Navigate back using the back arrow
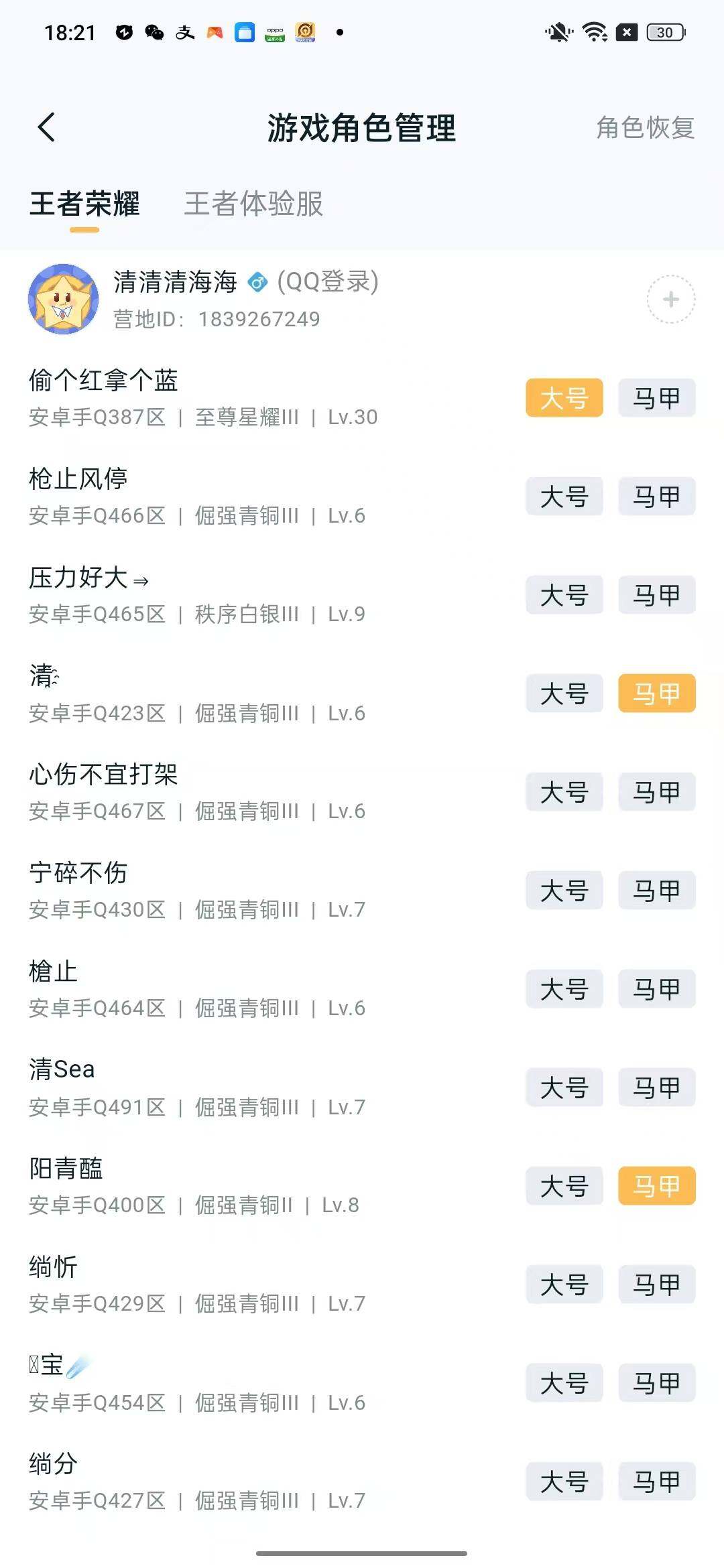This screenshot has width=724, height=1568. (47, 126)
